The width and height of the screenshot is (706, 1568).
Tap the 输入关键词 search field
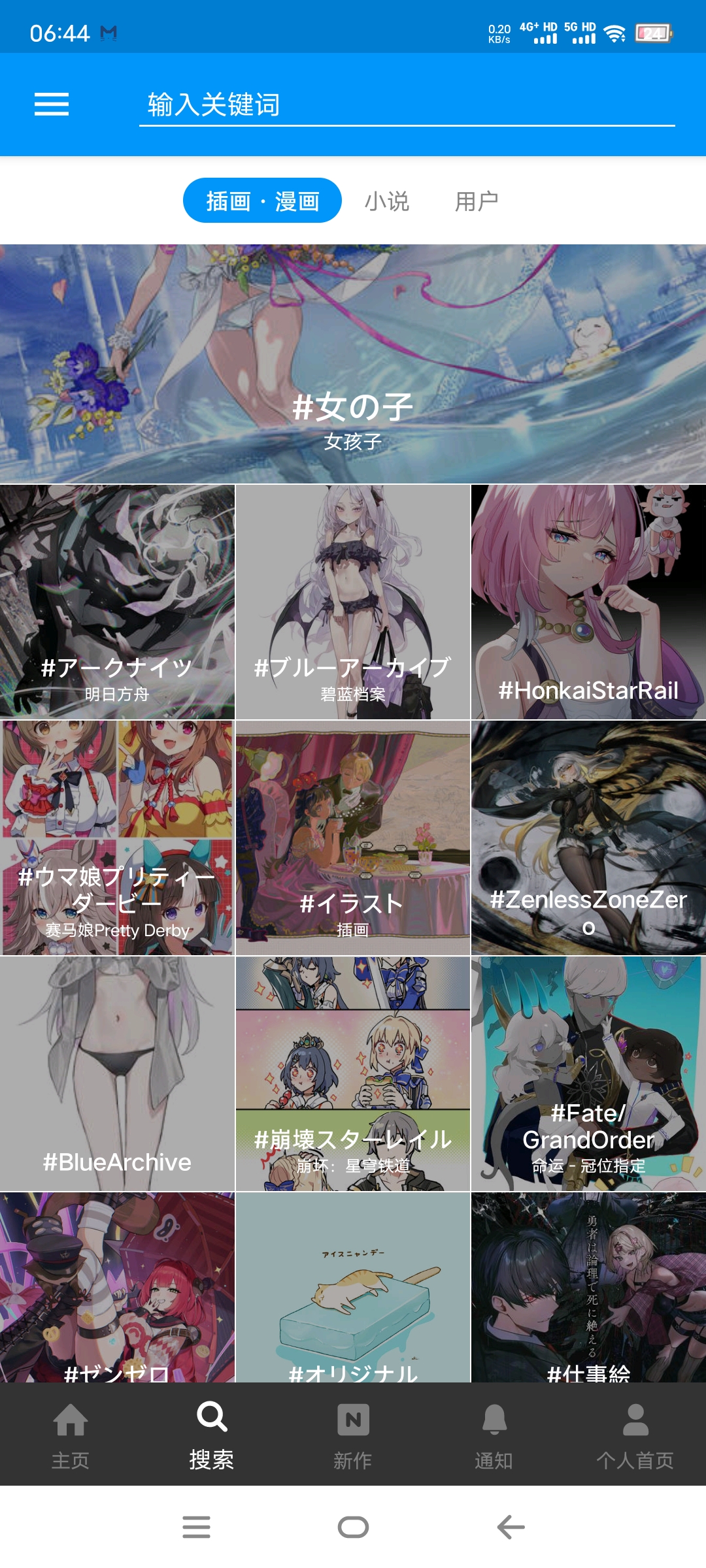(x=405, y=105)
